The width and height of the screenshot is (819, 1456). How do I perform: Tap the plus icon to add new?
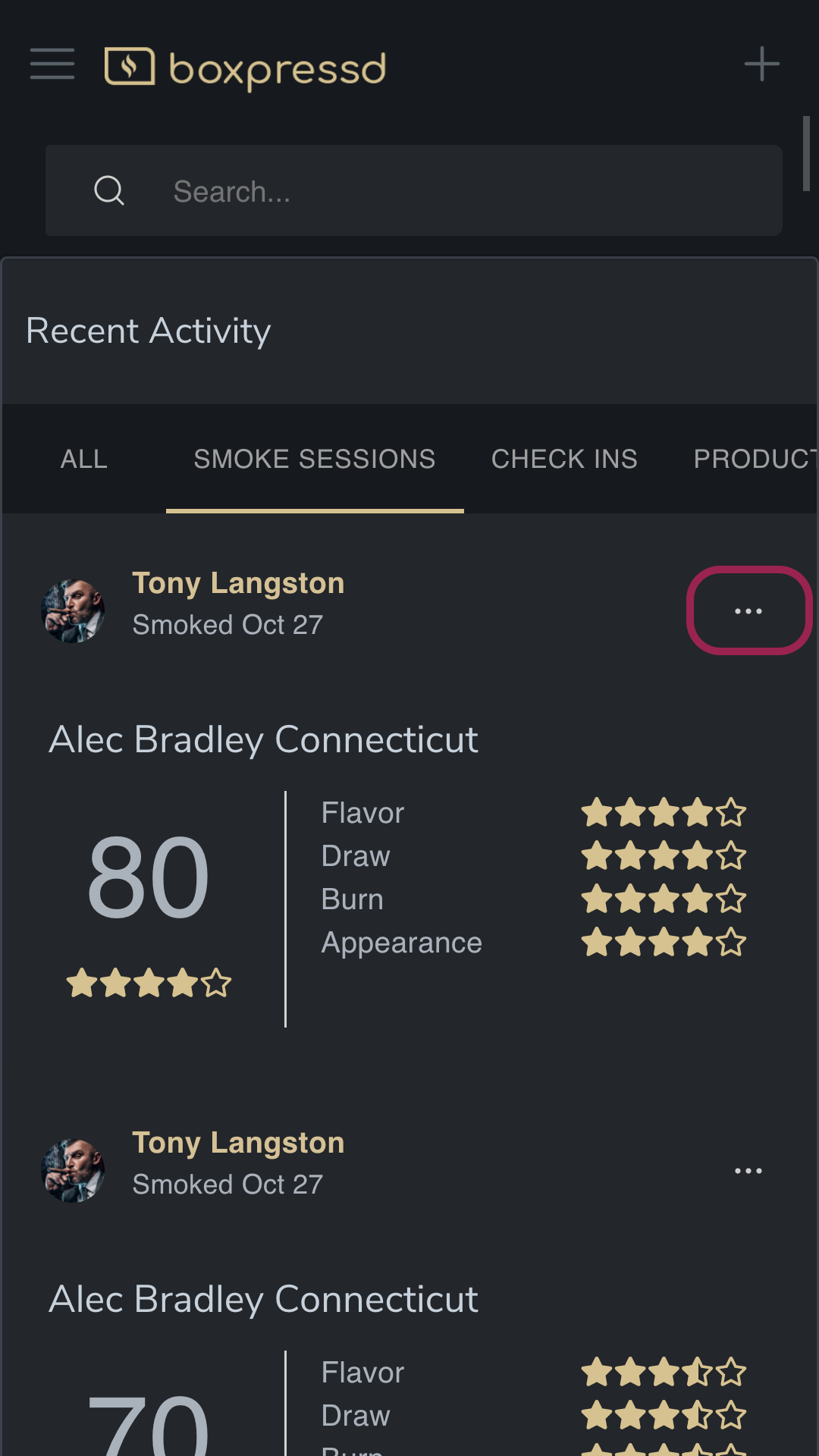pyautogui.click(x=762, y=64)
